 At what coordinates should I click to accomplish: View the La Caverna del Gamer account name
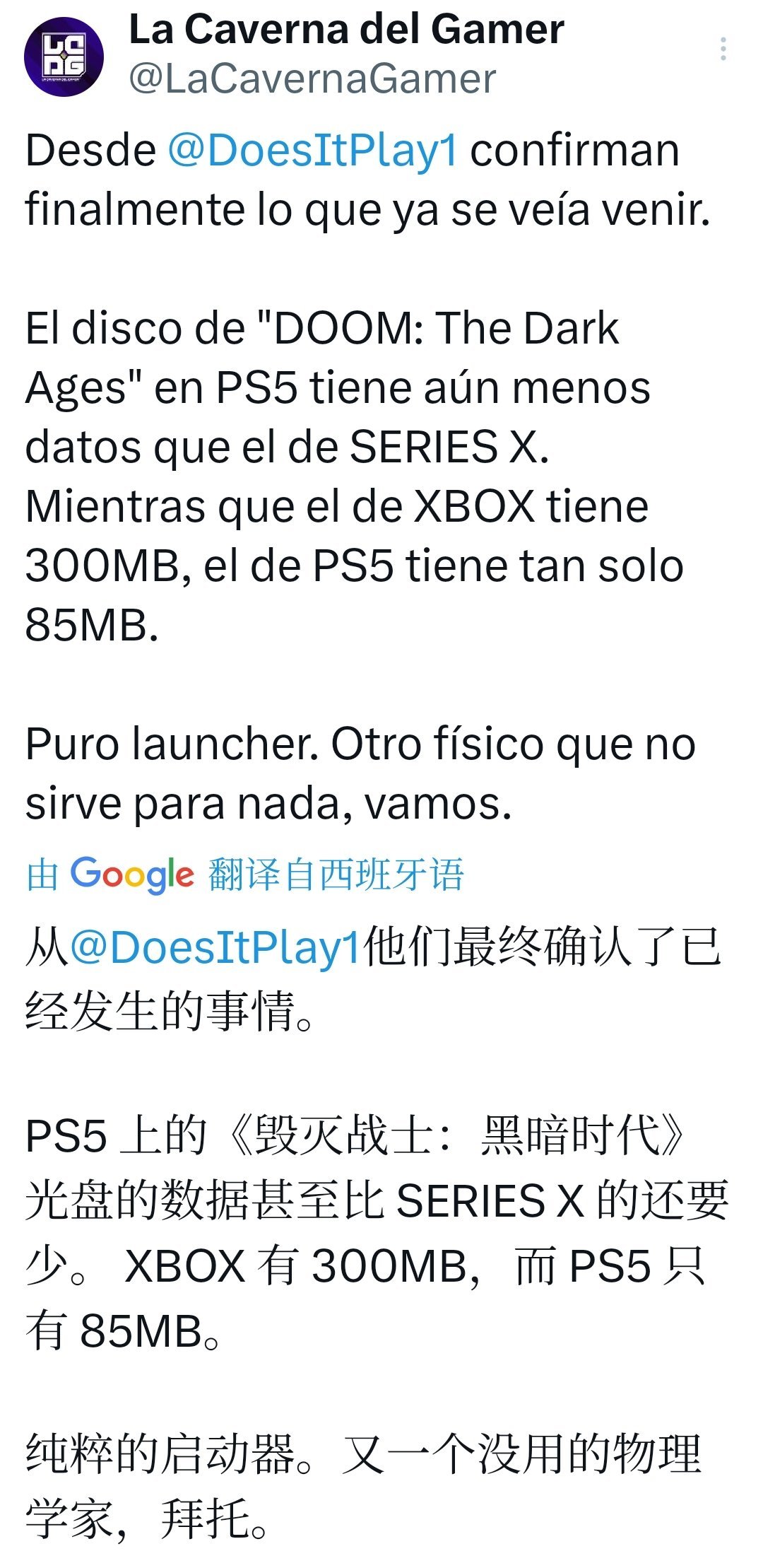point(346,30)
